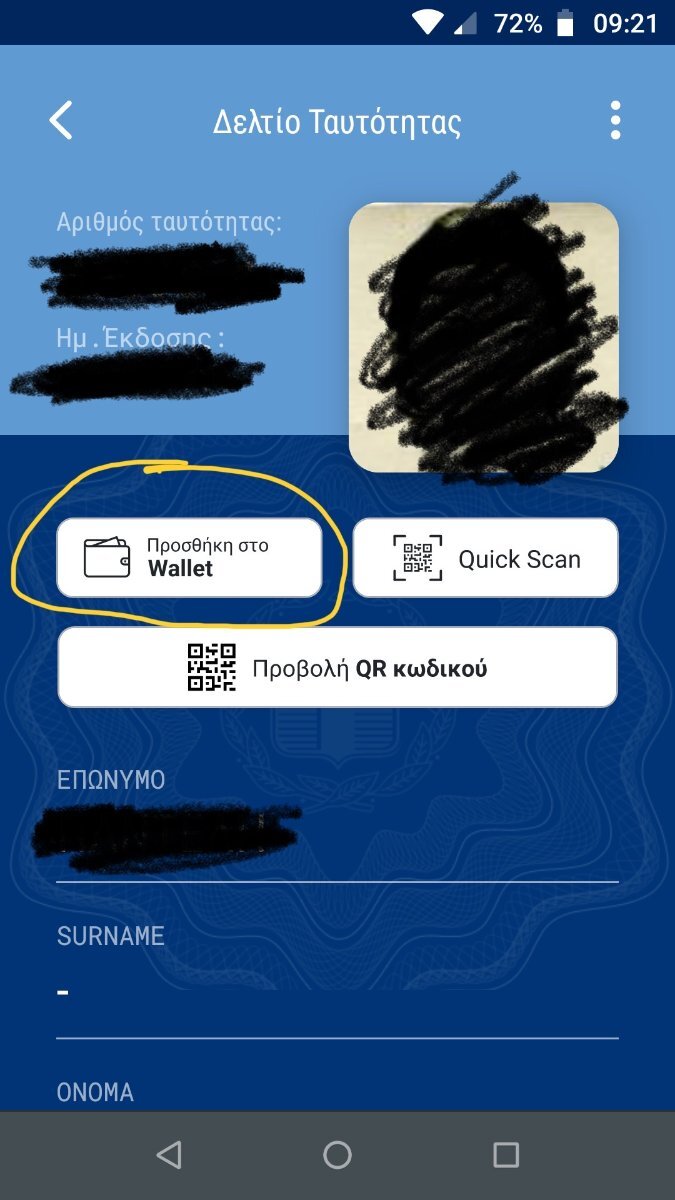
Task: Tap Προσθήκη στο Wallet button
Action: (x=189, y=558)
